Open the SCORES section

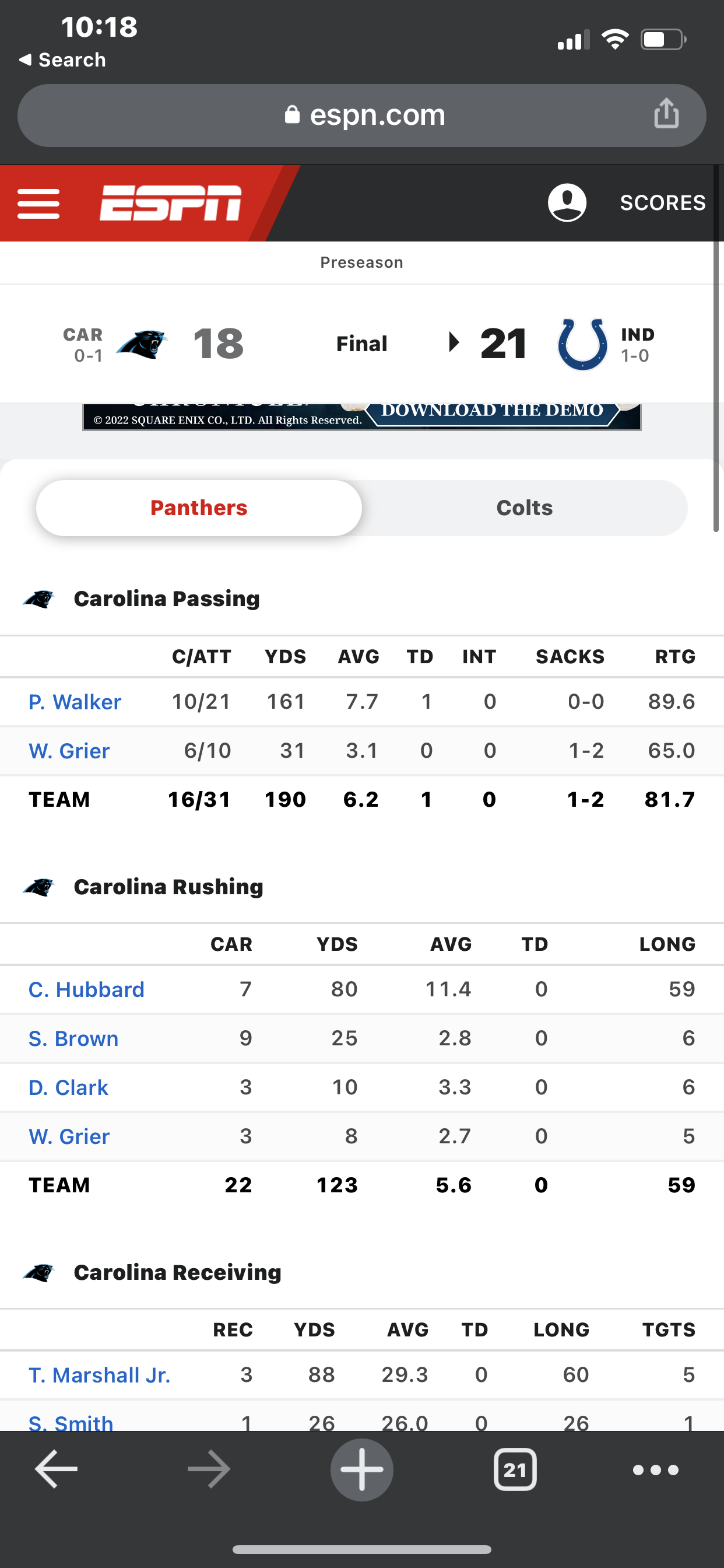tap(663, 202)
